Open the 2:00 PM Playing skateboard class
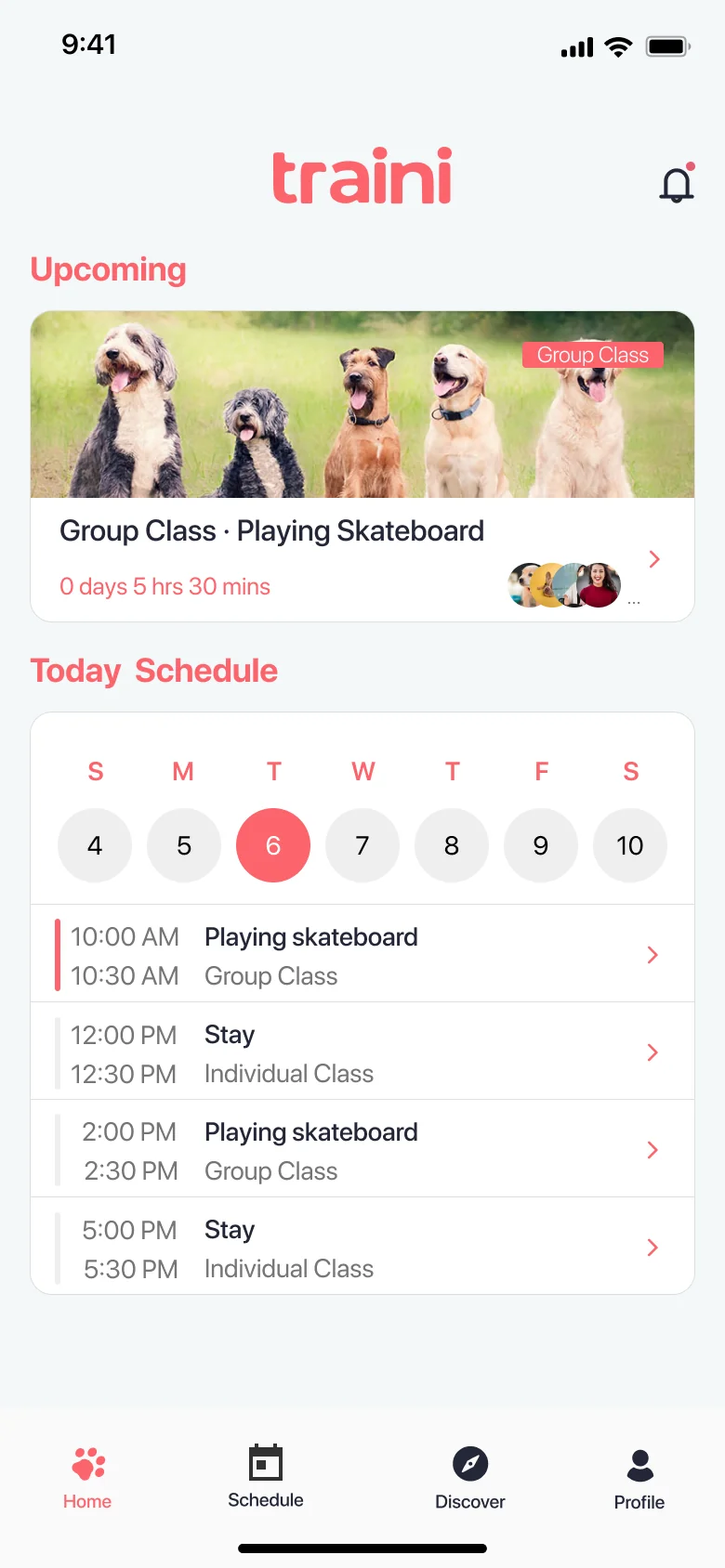 click(362, 1150)
